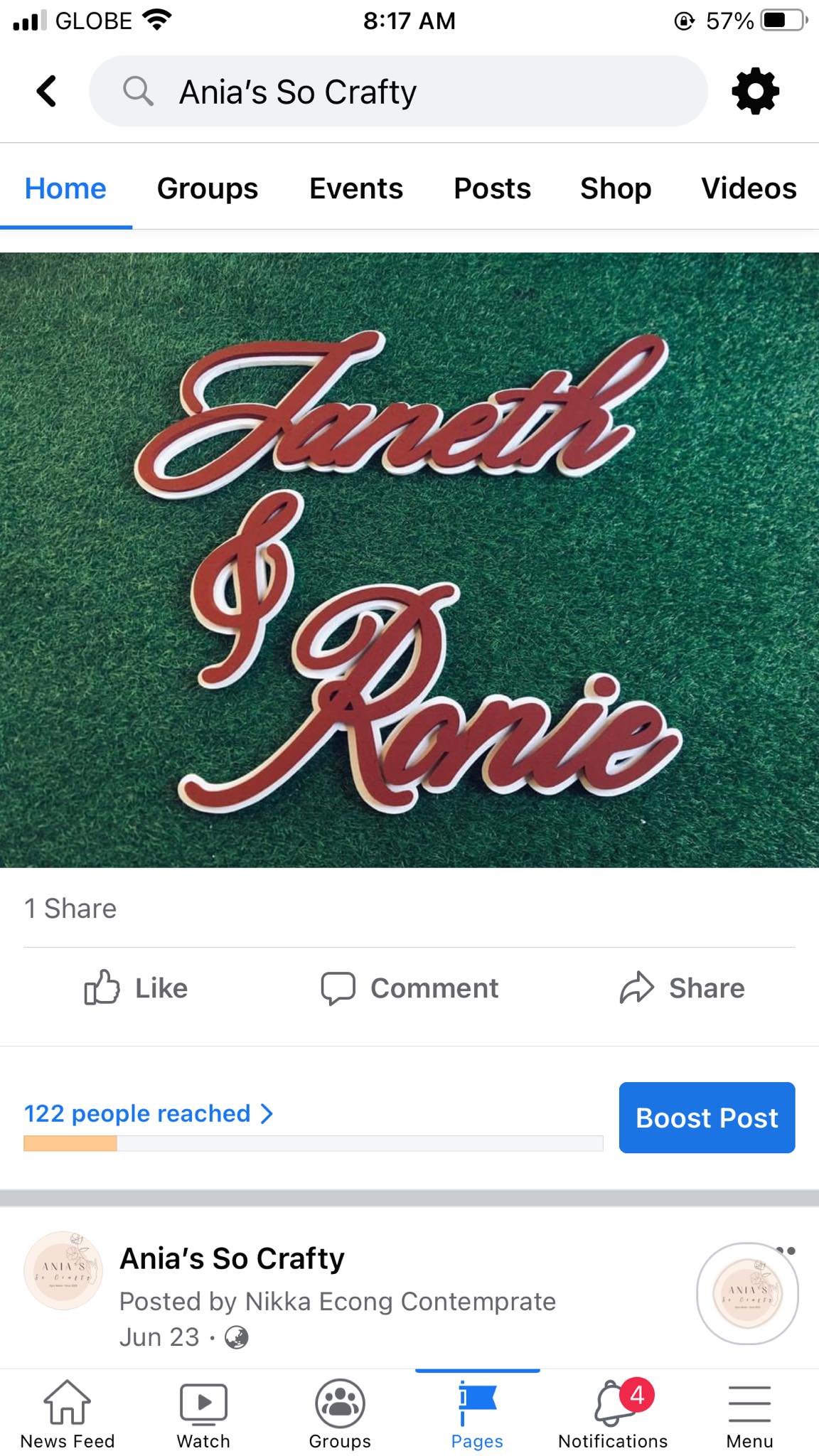
Task: Open the Videos tab
Action: point(748,188)
